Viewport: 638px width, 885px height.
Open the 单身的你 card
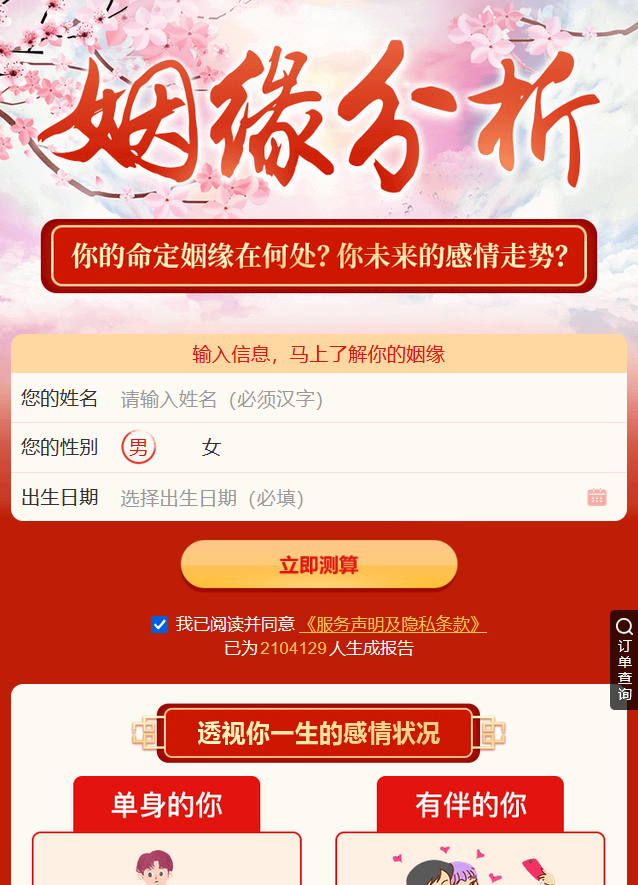click(166, 805)
